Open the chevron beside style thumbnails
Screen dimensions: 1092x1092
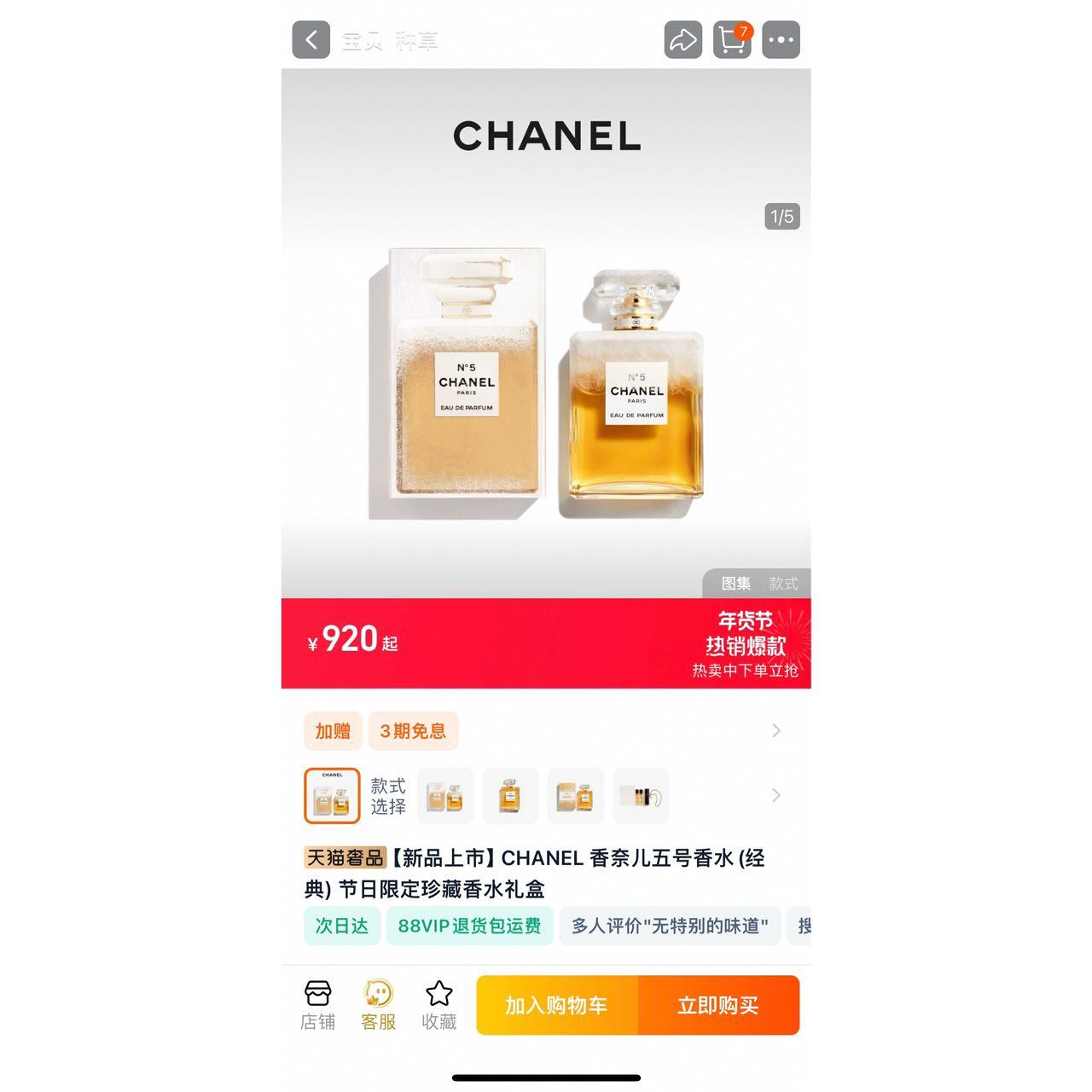[775, 795]
